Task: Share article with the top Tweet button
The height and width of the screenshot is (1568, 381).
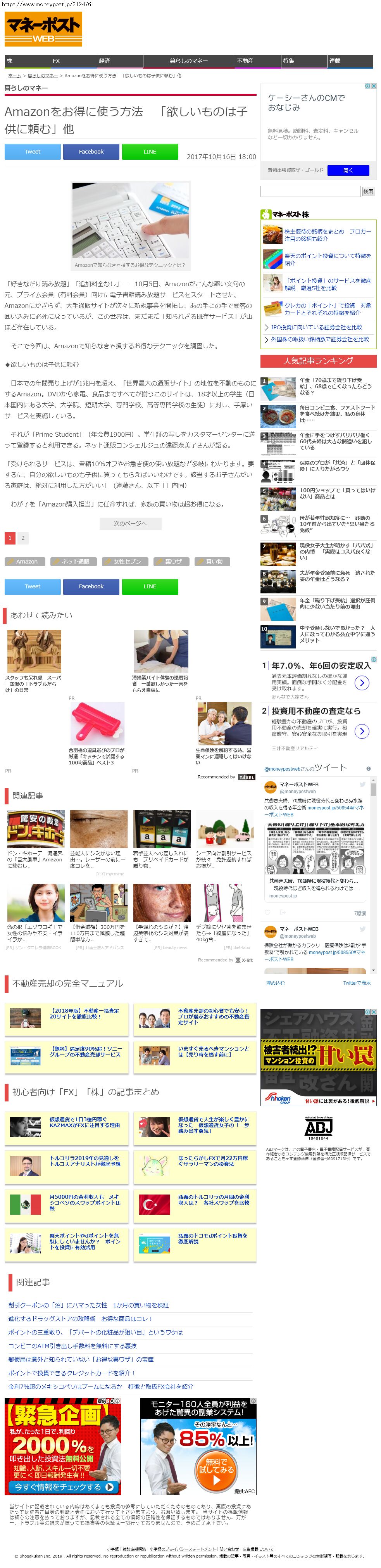Action: pyautogui.click(x=32, y=152)
